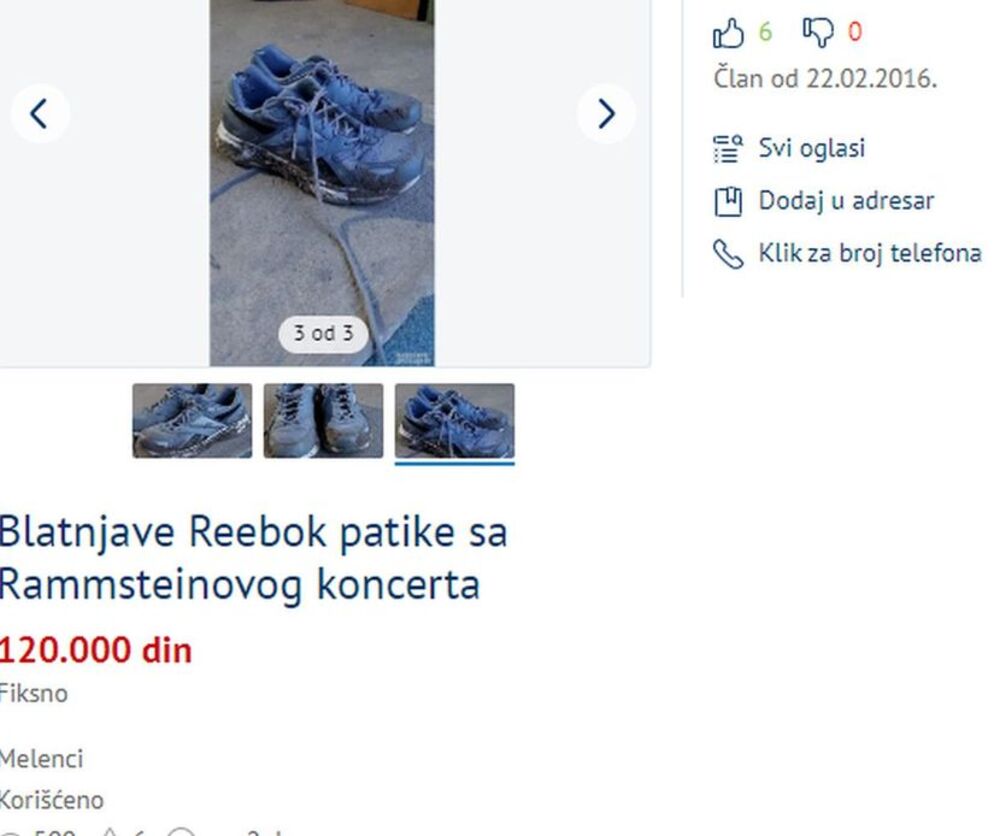The height and width of the screenshot is (836, 1000).
Task: View the seller's negative ratings thumbs down
Action: point(818,33)
